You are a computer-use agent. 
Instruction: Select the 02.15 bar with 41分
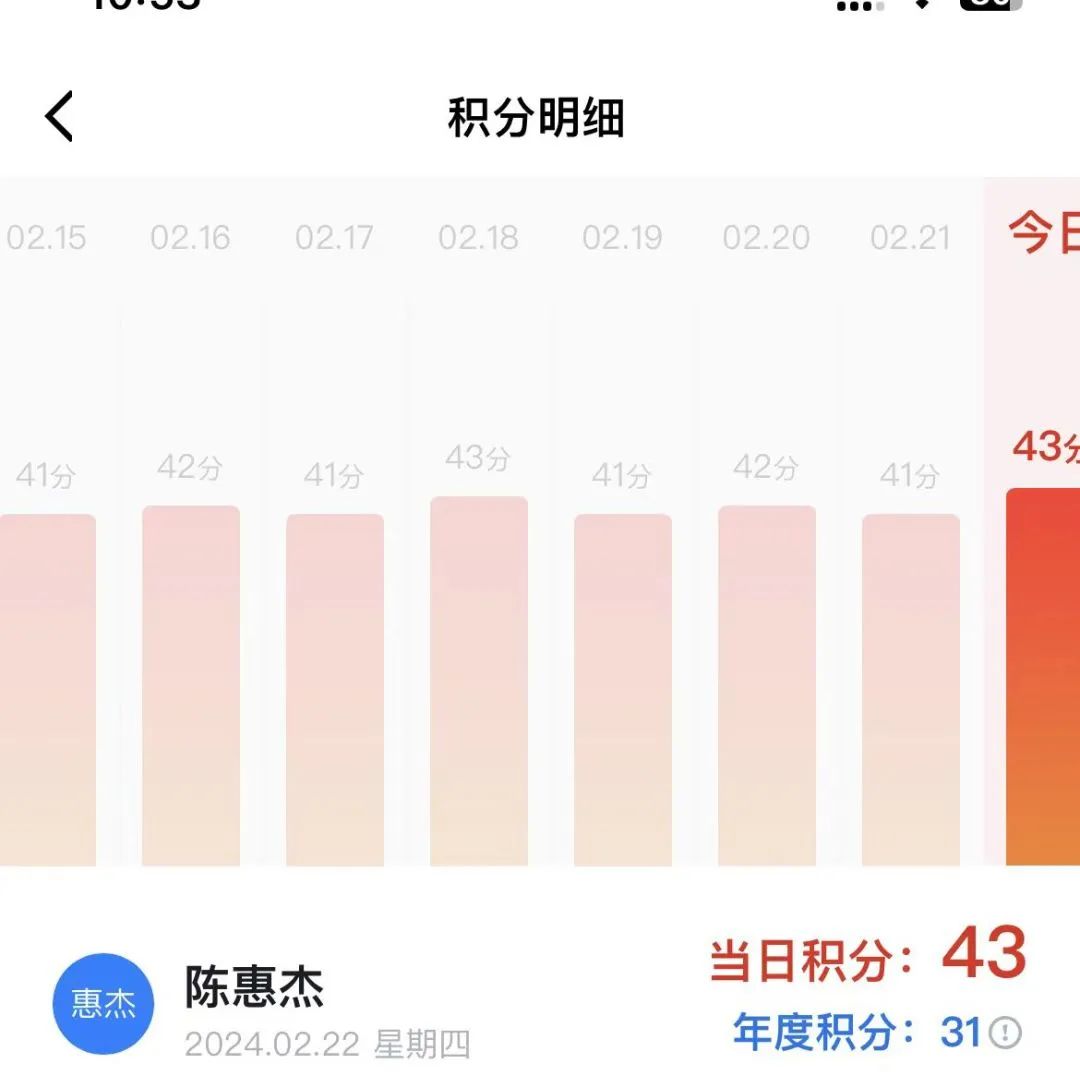48,690
